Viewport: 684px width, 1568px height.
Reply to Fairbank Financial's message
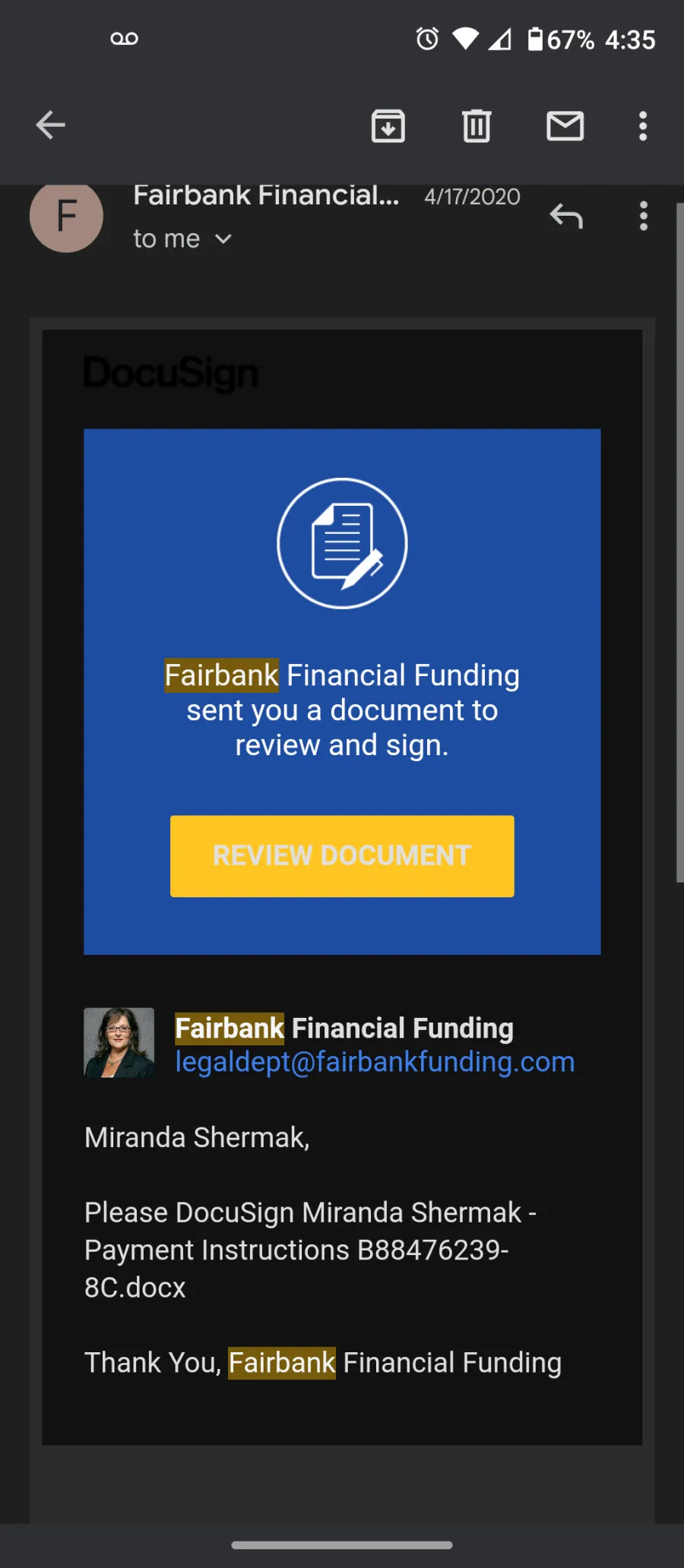coord(566,217)
